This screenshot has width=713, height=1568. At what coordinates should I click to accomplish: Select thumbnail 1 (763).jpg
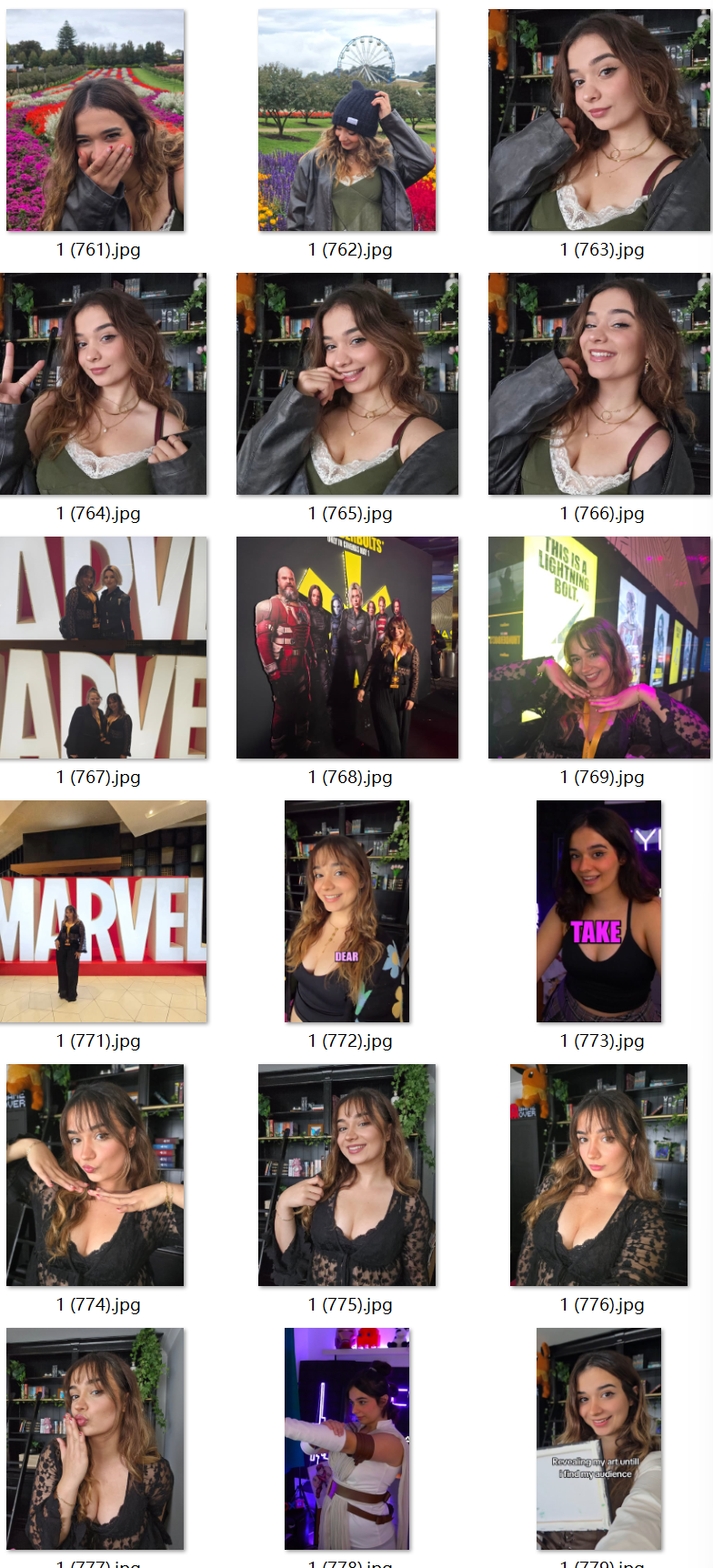click(x=599, y=120)
